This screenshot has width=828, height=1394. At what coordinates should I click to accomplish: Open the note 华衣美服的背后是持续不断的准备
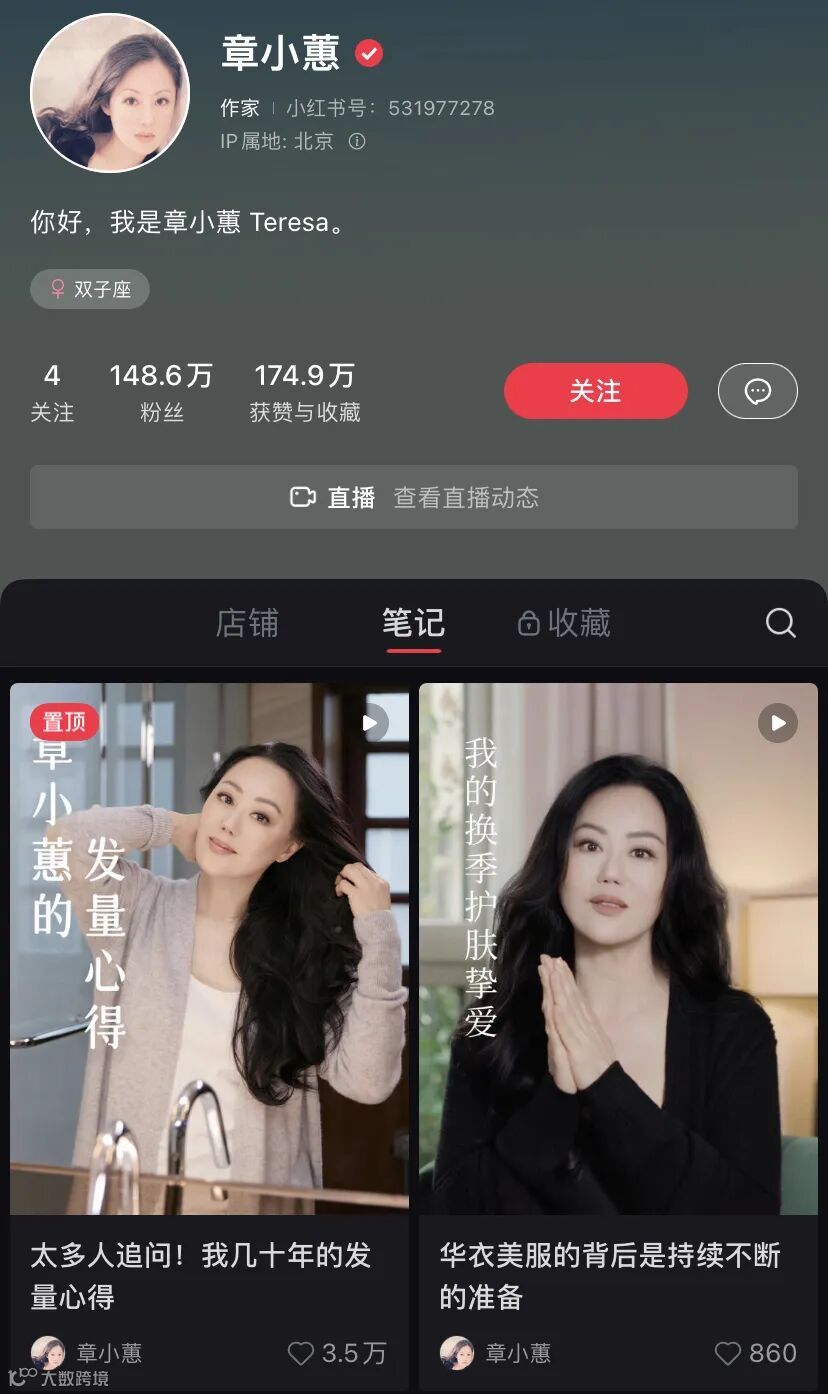point(618,948)
